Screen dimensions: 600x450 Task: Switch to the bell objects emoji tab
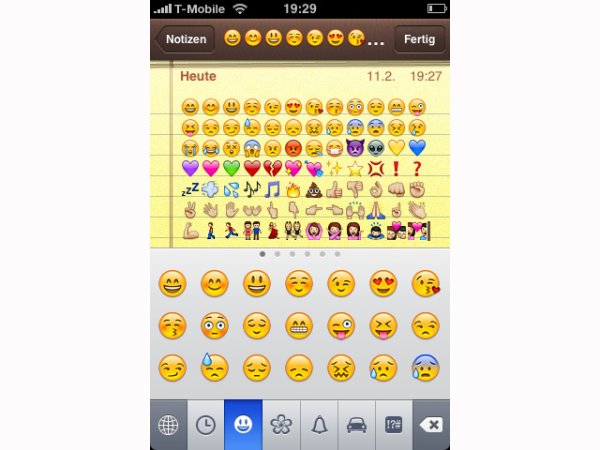319,425
